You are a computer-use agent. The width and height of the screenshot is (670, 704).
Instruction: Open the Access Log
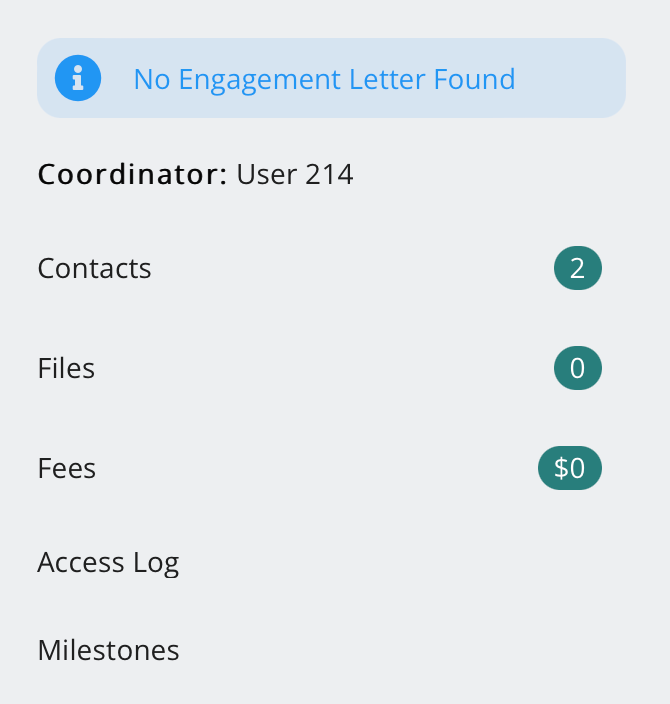pos(108,562)
